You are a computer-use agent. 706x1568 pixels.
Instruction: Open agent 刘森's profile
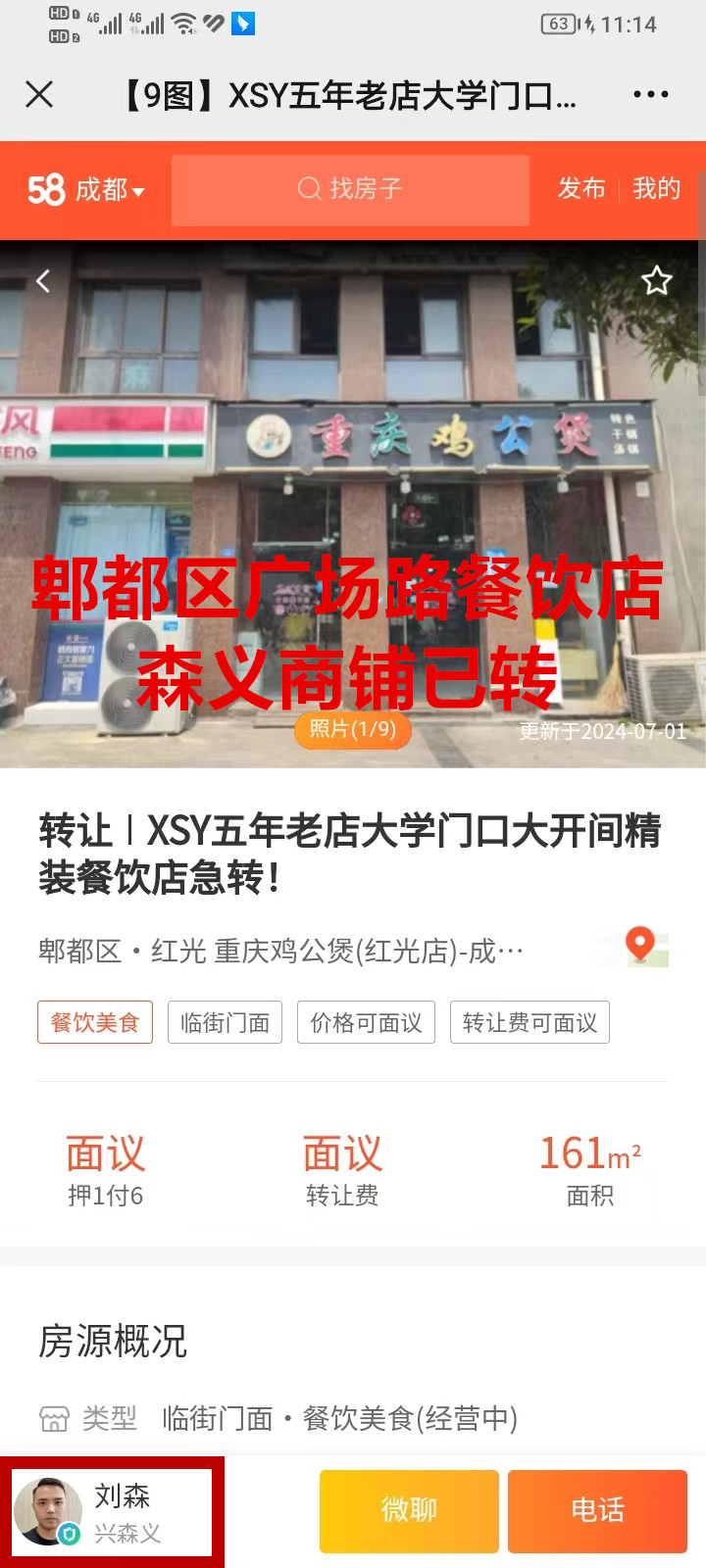tap(113, 1512)
